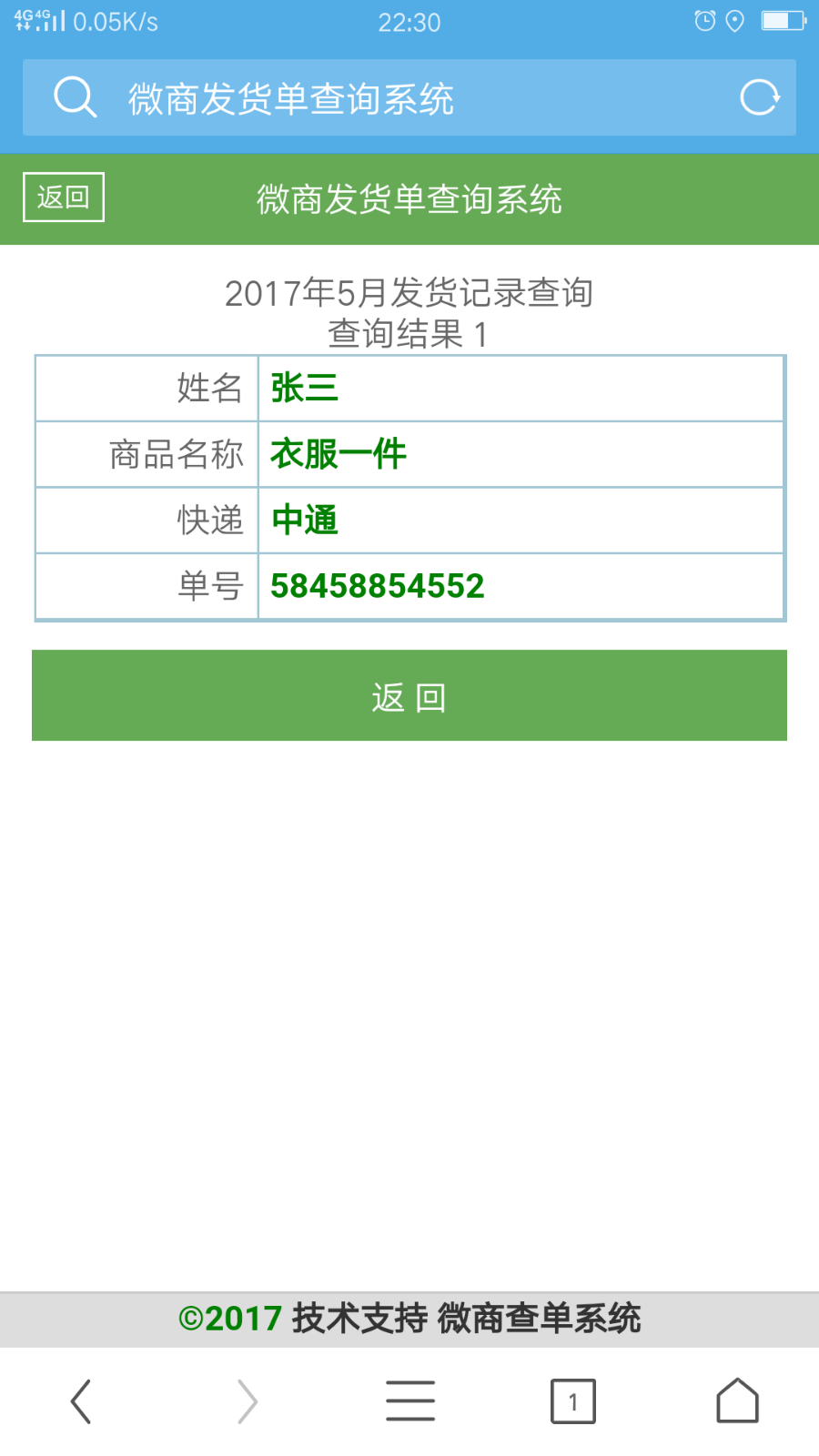The width and height of the screenshot is (819, 1456).
Task: Open the tab switcher showing 1 tab
Action: pyautogui.click(x=573, y=1401)
